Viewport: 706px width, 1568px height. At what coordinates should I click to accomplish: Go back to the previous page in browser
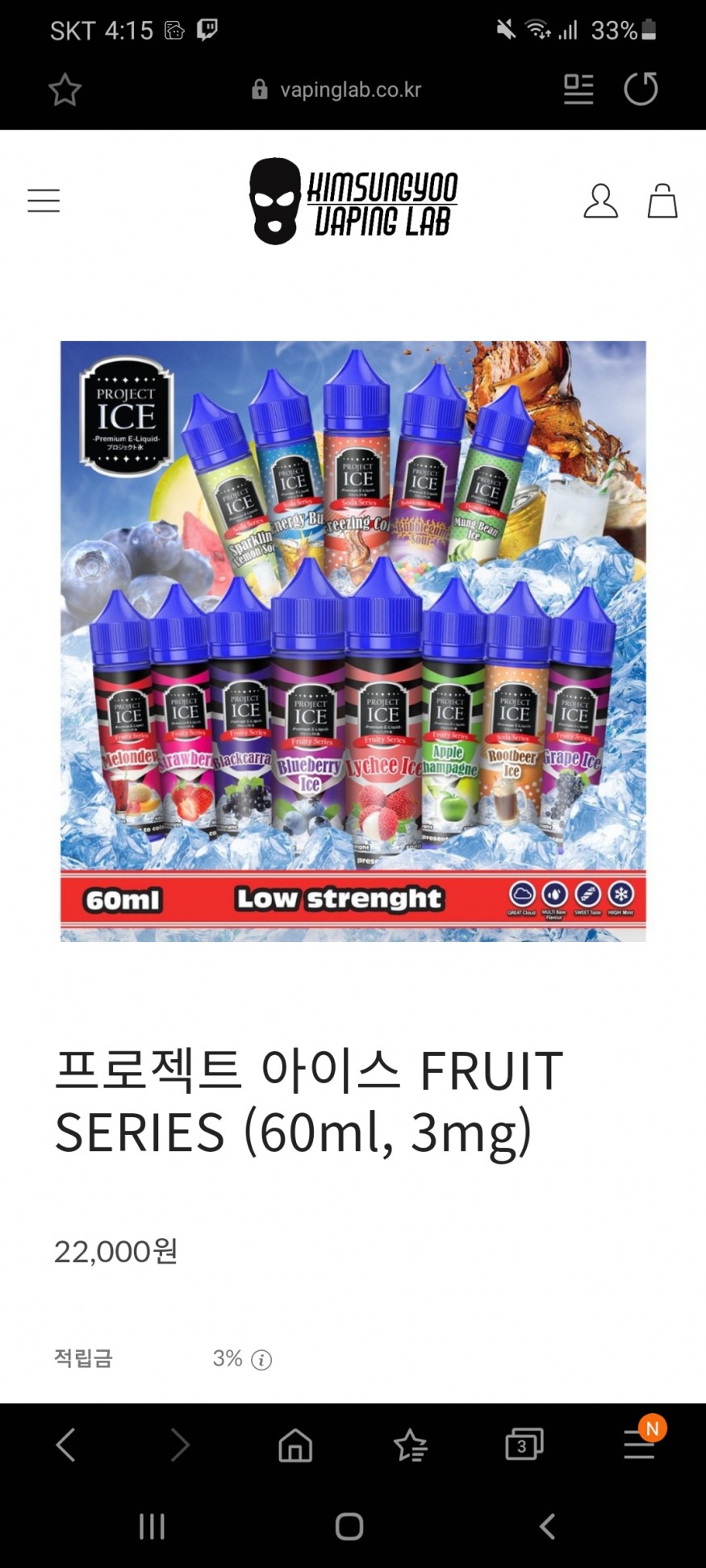65,1445
